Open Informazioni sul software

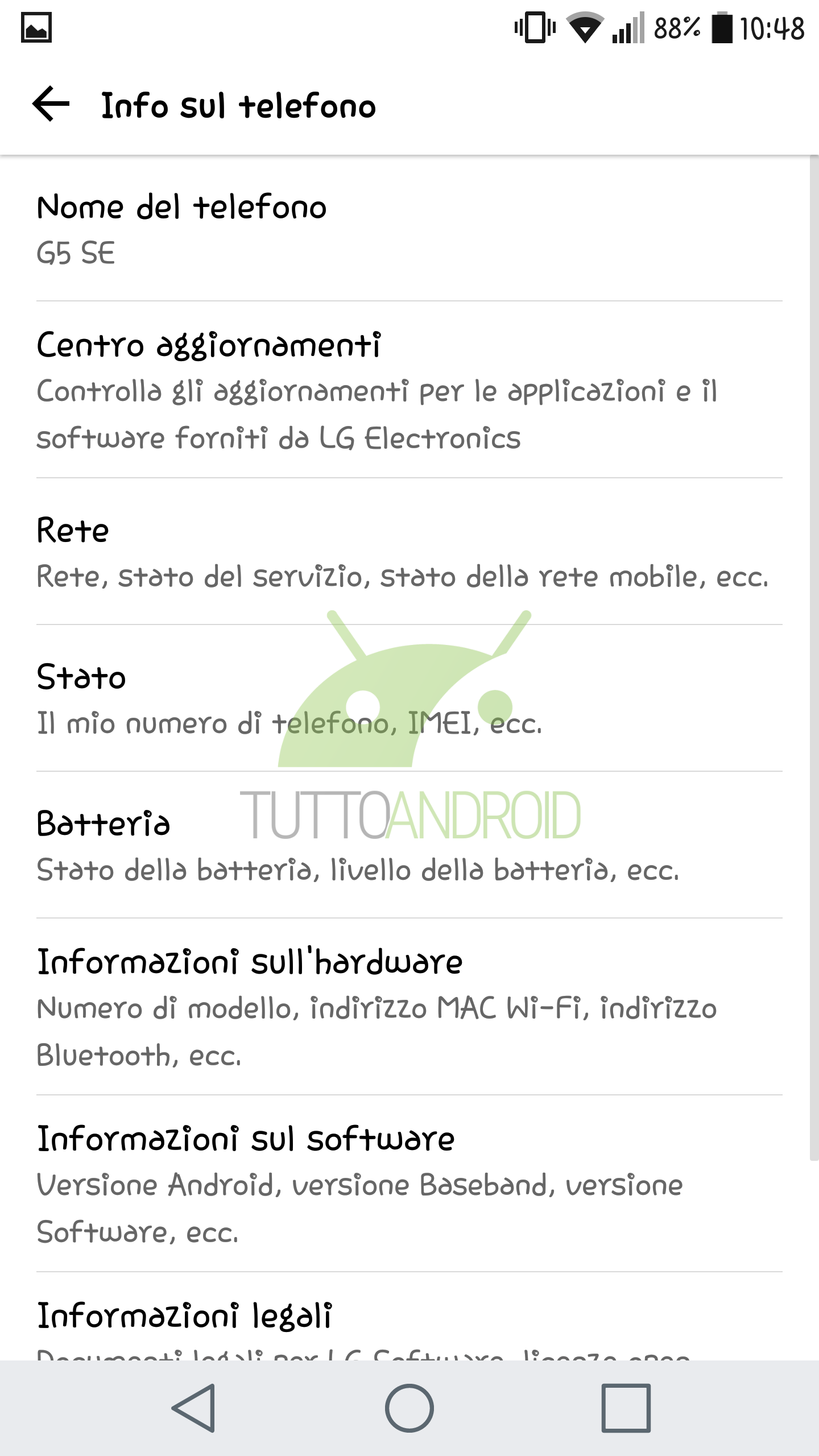click(409, 1184)
